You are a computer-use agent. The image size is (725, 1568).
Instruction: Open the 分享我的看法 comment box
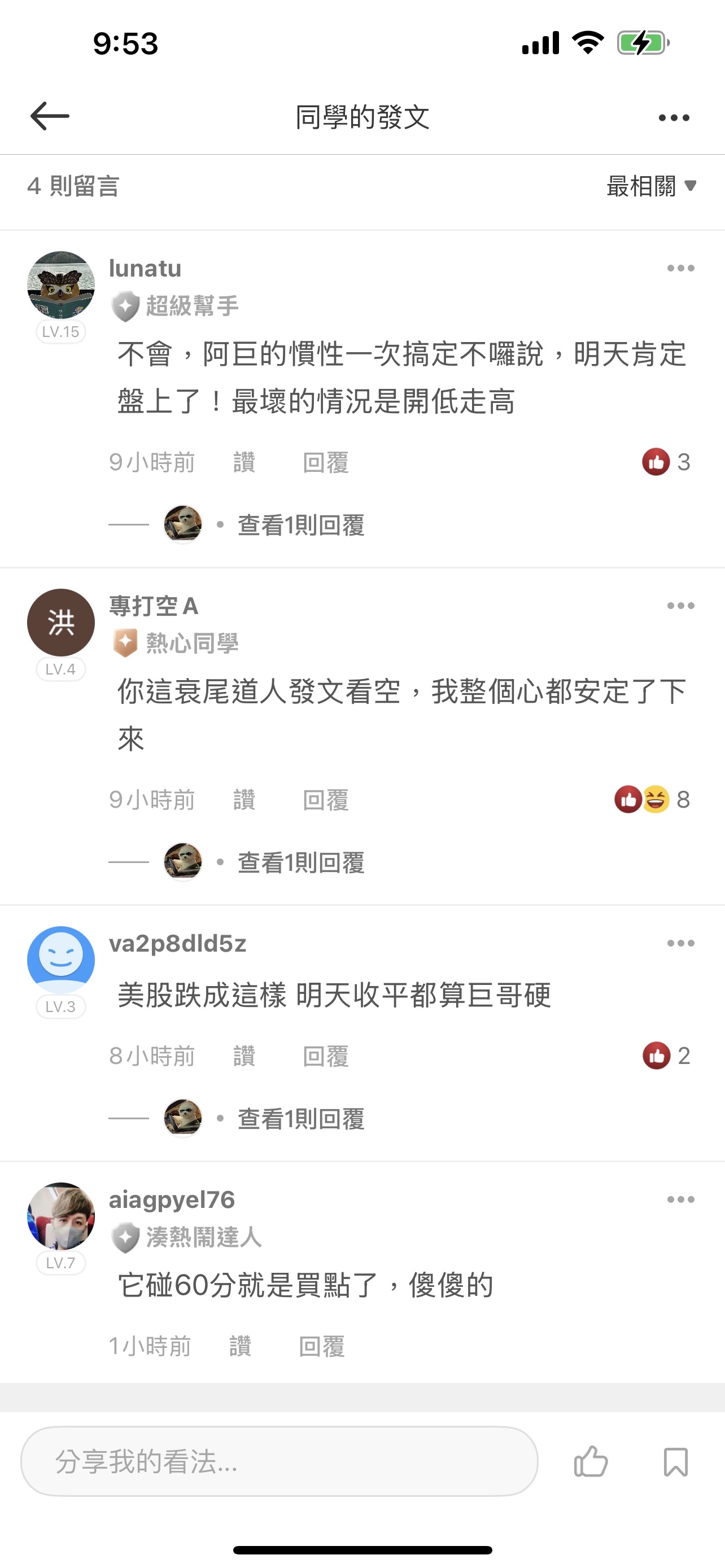coord(279,1461)
